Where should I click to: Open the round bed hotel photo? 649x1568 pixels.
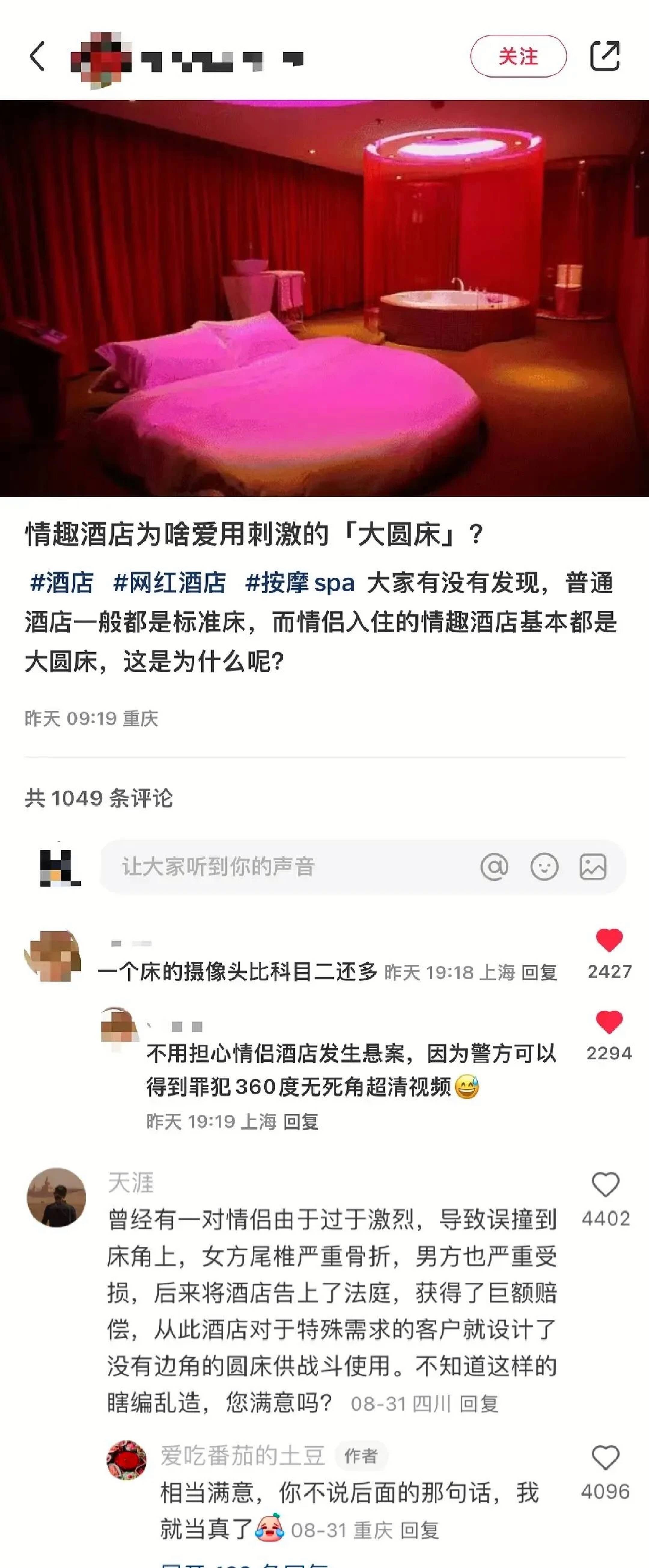[324, 298]
